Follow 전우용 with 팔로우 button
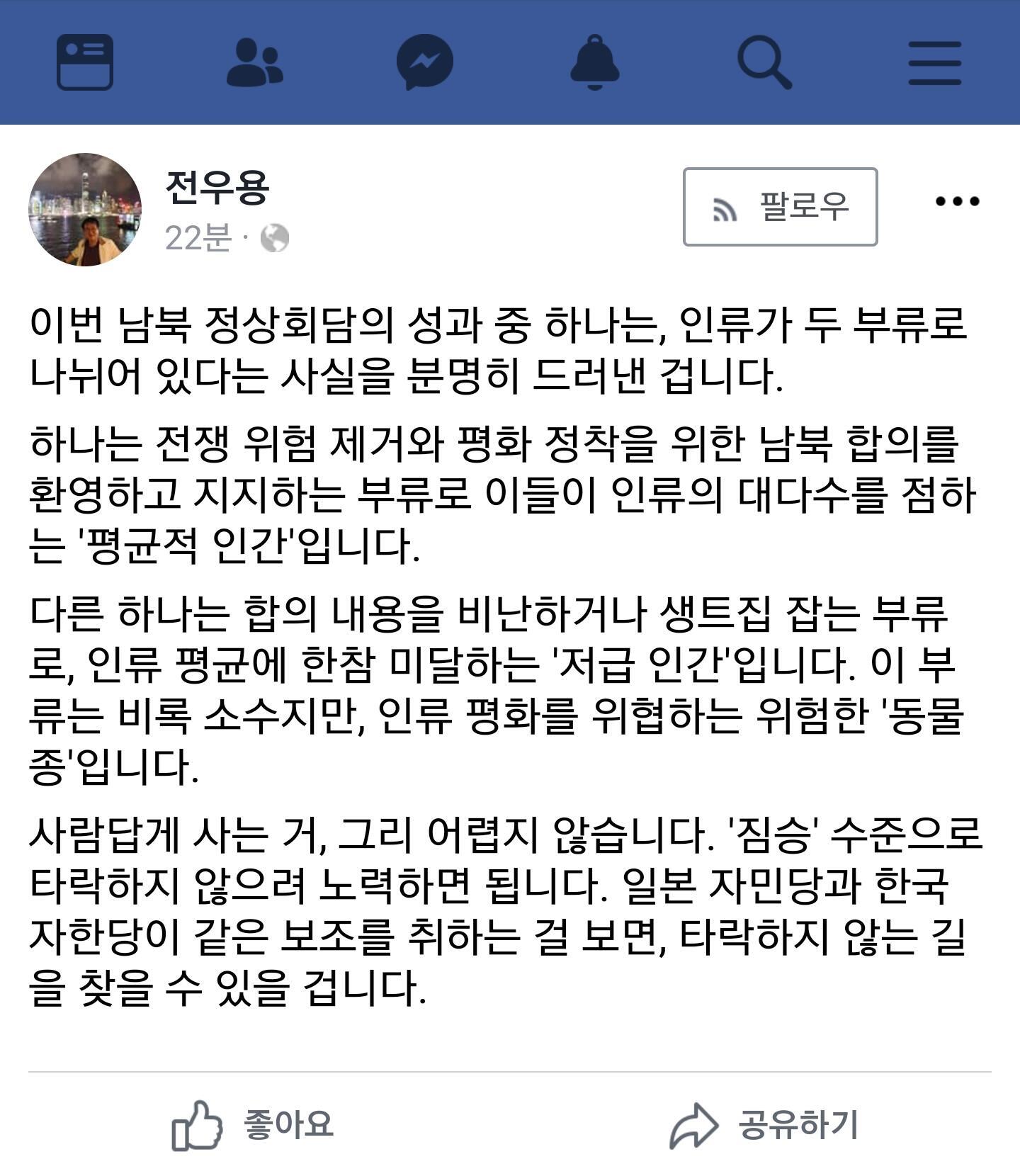The width and height of the screenshot is (1020, 1176). click(780, 207)
